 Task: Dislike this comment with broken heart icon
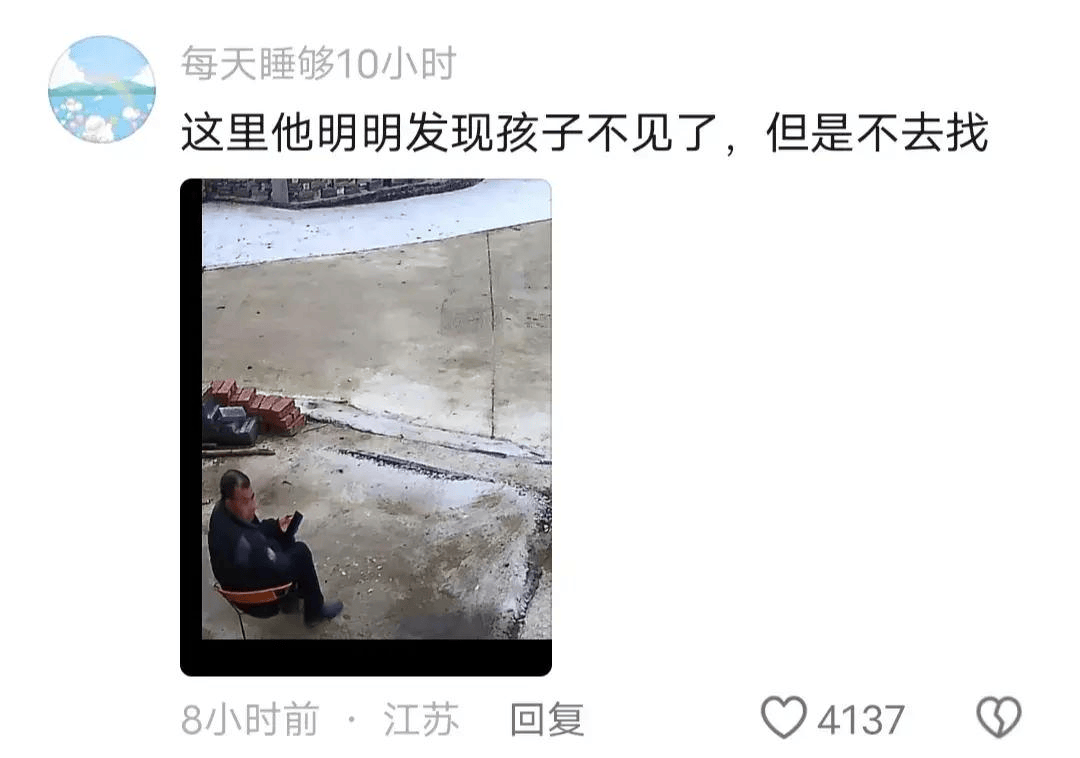[x=997, y=718]
